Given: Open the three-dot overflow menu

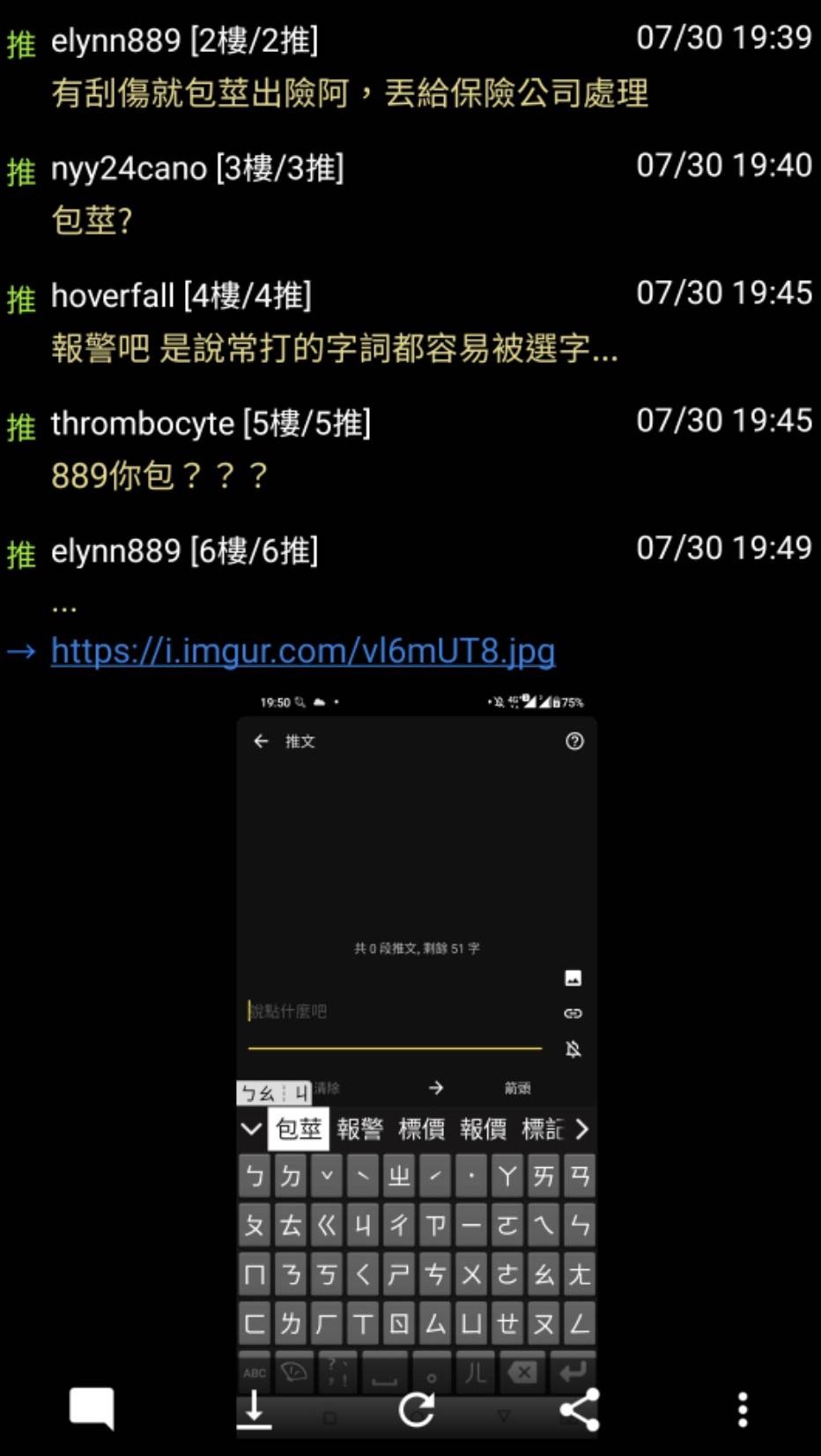Looking at the screenshot, I should (x=743, y=1409).
